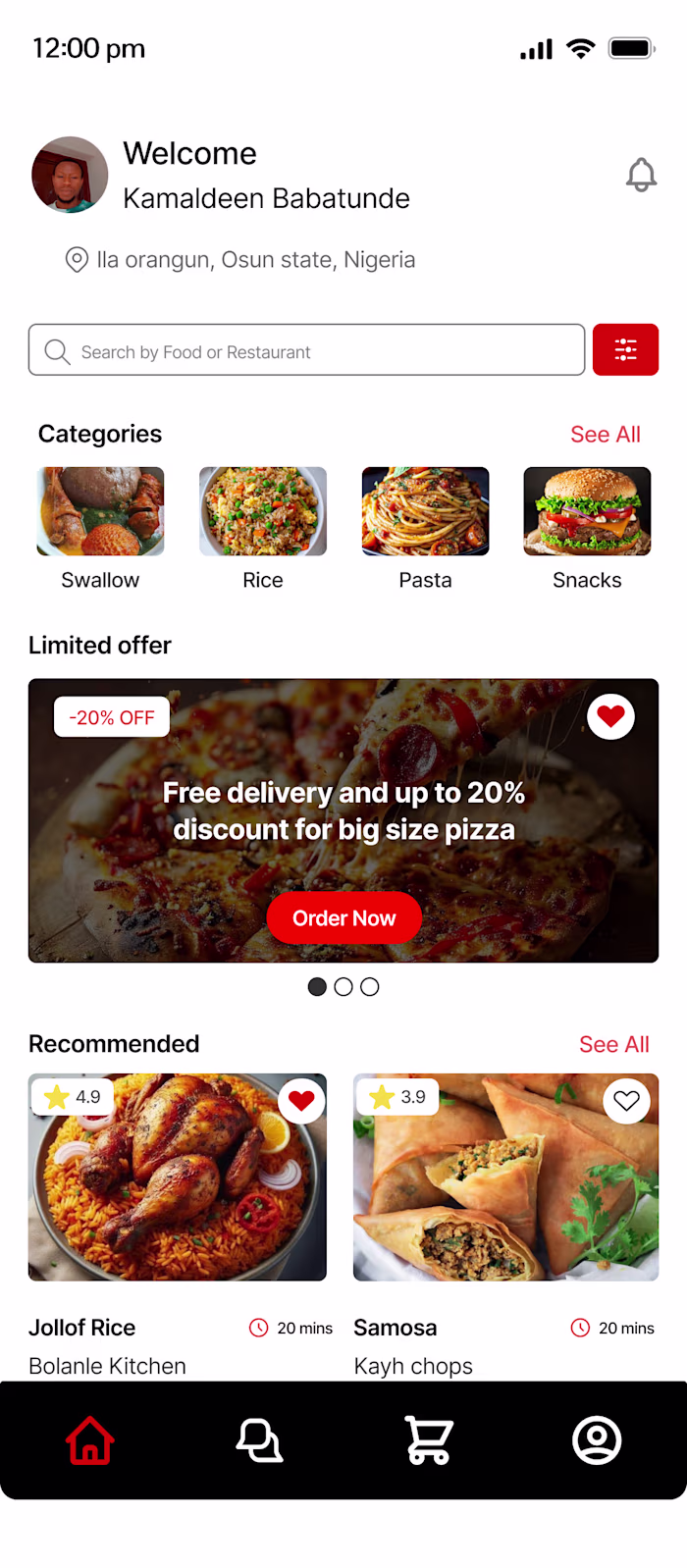687x1568 pixels.
Task: Go to the Home tab
Action: click(89, 1440)
